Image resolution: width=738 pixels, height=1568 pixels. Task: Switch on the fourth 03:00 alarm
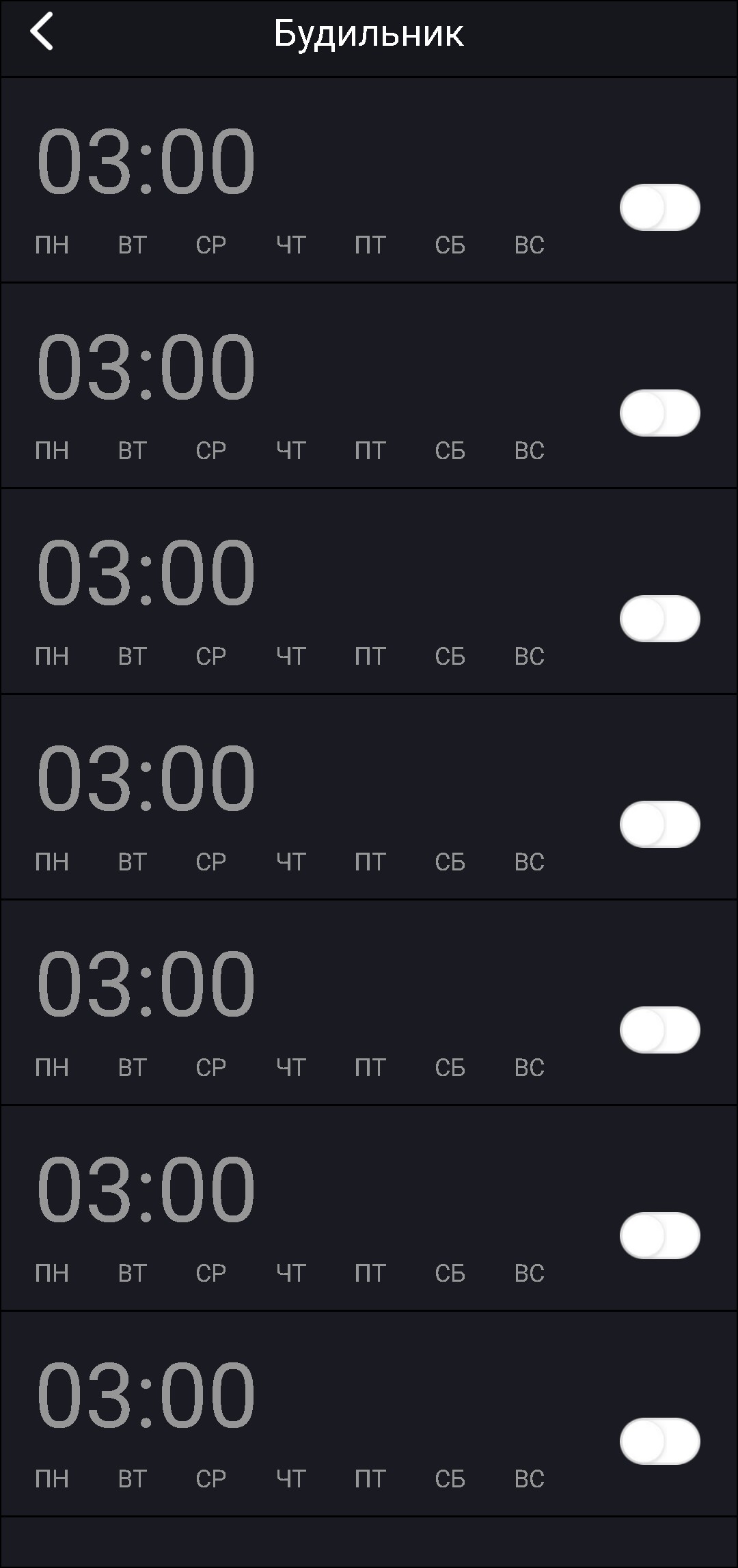[659, 824]
